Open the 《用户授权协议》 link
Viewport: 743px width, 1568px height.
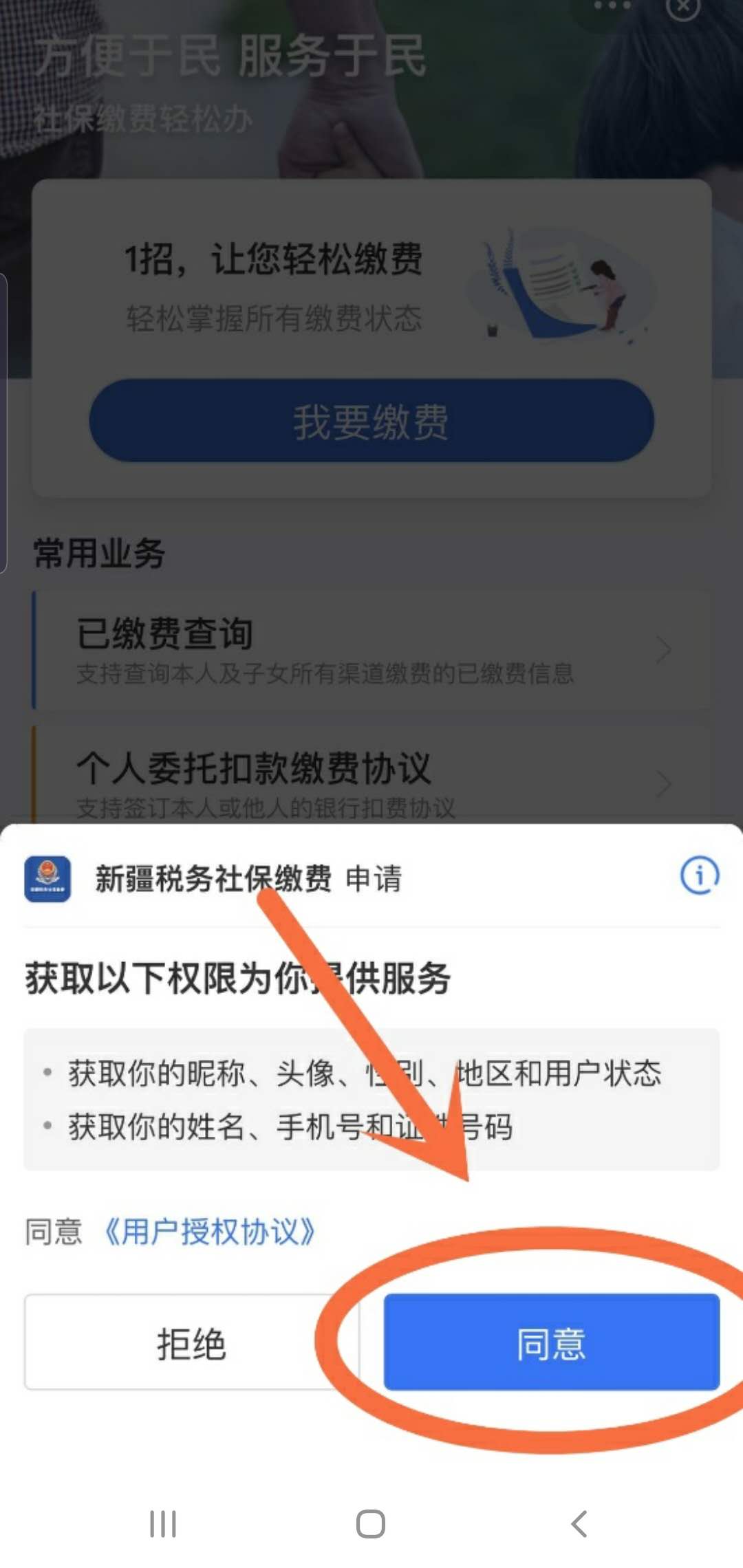pyautogui.click(x=209, y=1232)
